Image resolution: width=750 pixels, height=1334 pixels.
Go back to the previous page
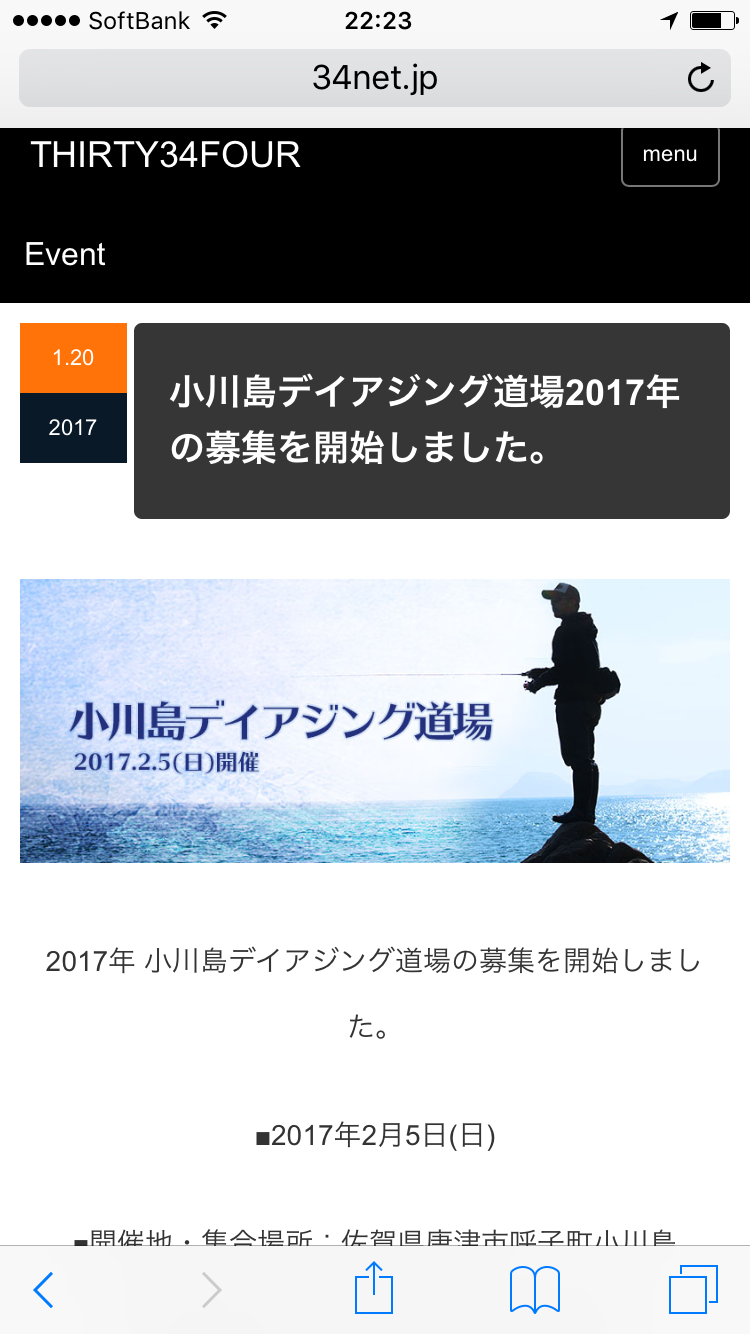pyautogui.click(x=43, y=1290)
